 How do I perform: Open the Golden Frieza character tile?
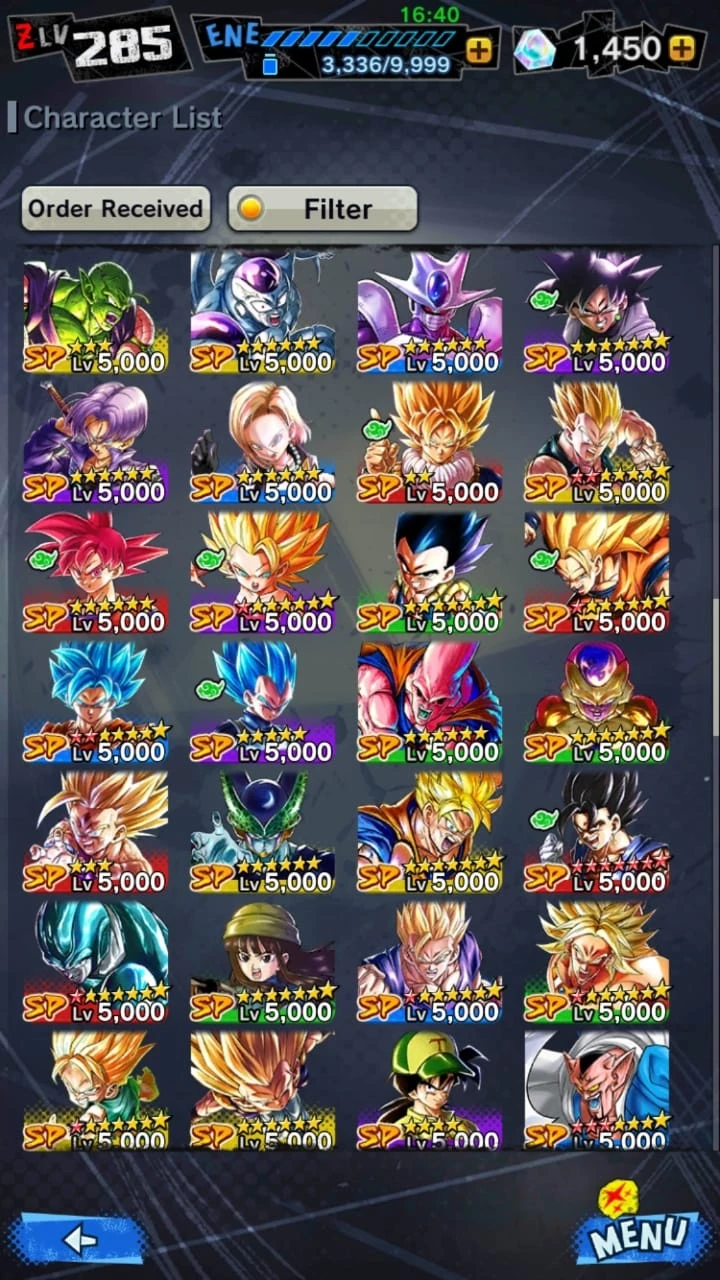(x=597, y=701)
